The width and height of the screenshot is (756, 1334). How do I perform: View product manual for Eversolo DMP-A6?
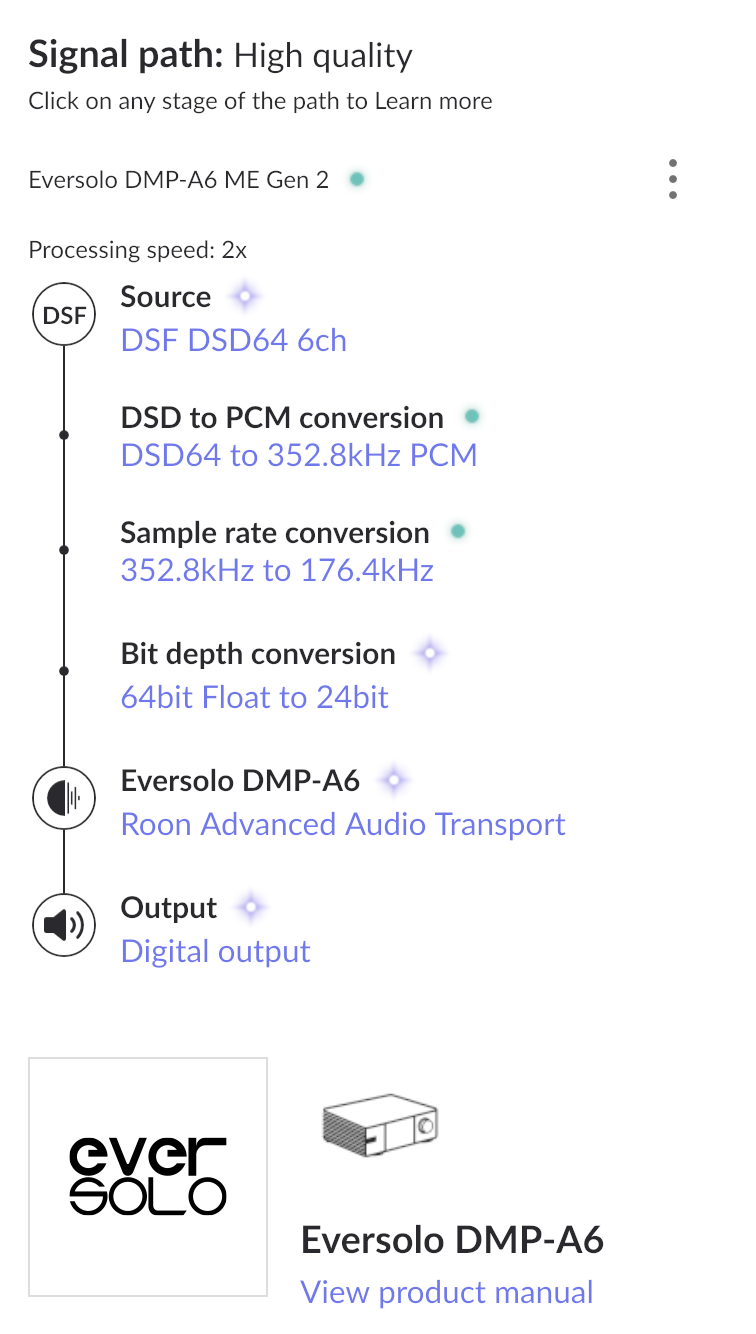(x=447, y=1291)
